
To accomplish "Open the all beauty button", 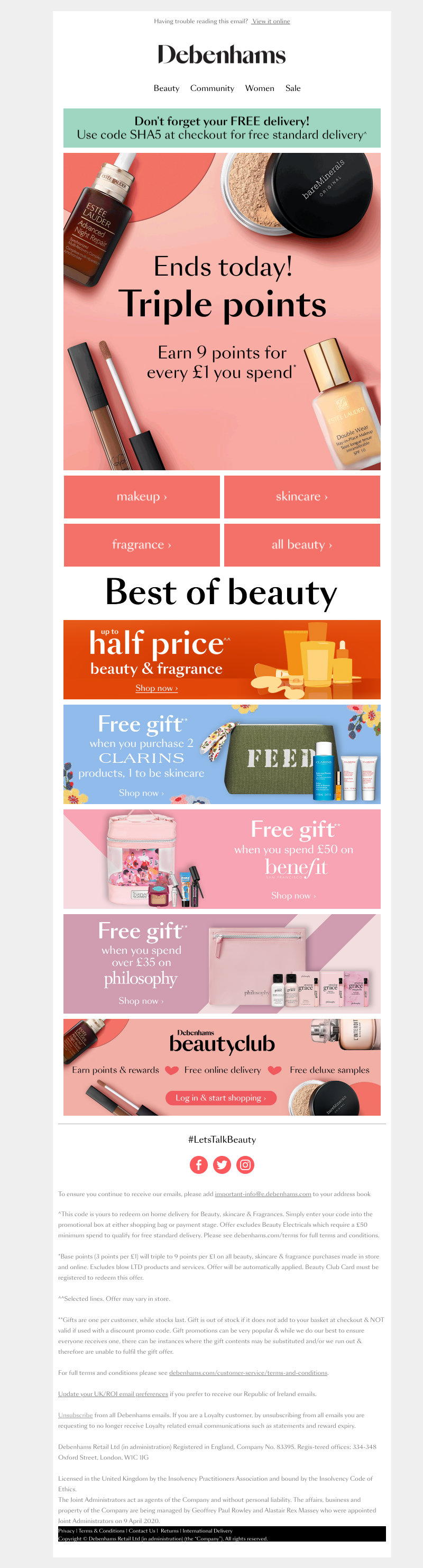I will (x=302, y=545).
